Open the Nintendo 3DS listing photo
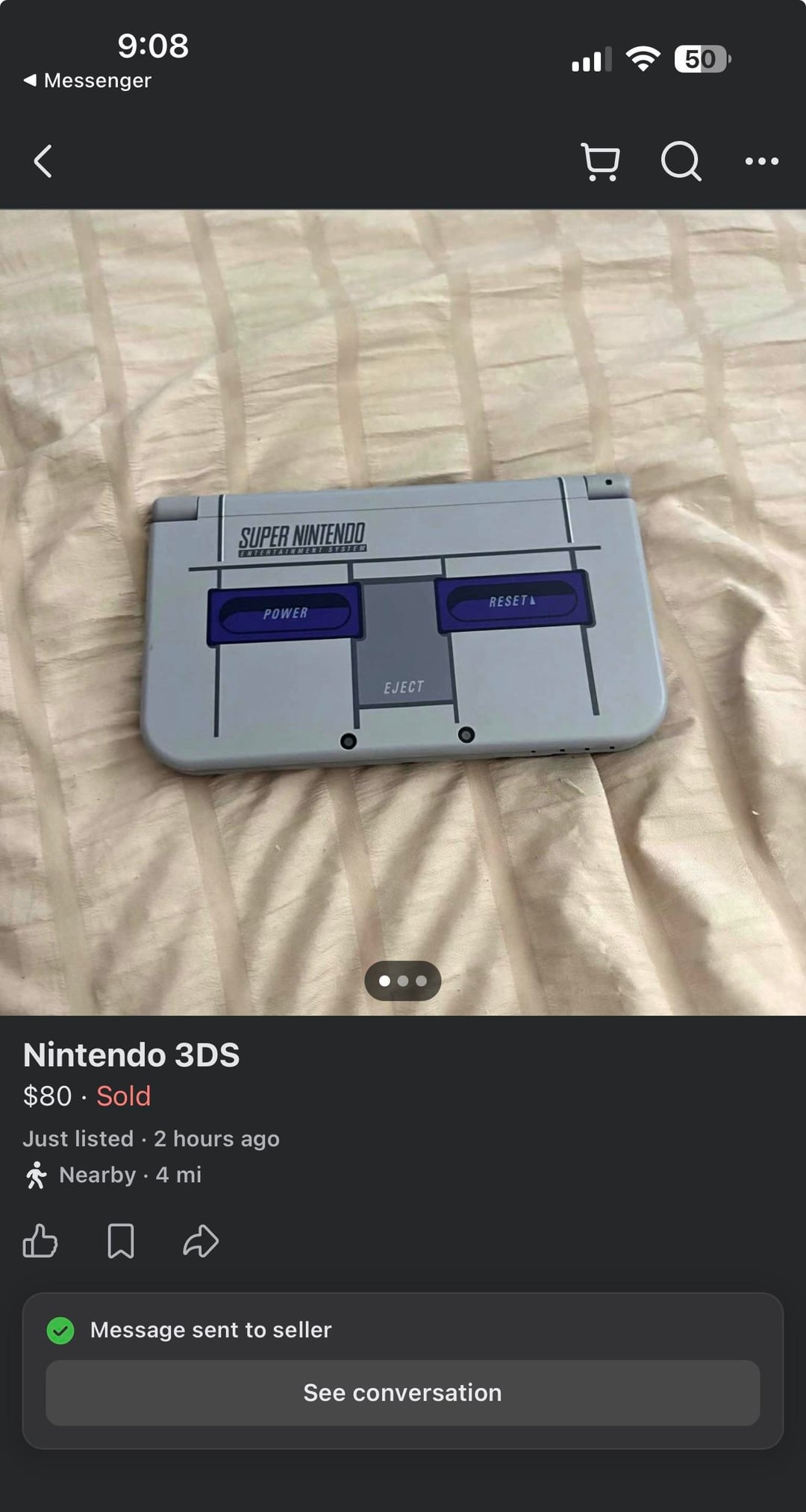The width and height of the screenshot is (806, 1512). [x=403, y=612]
